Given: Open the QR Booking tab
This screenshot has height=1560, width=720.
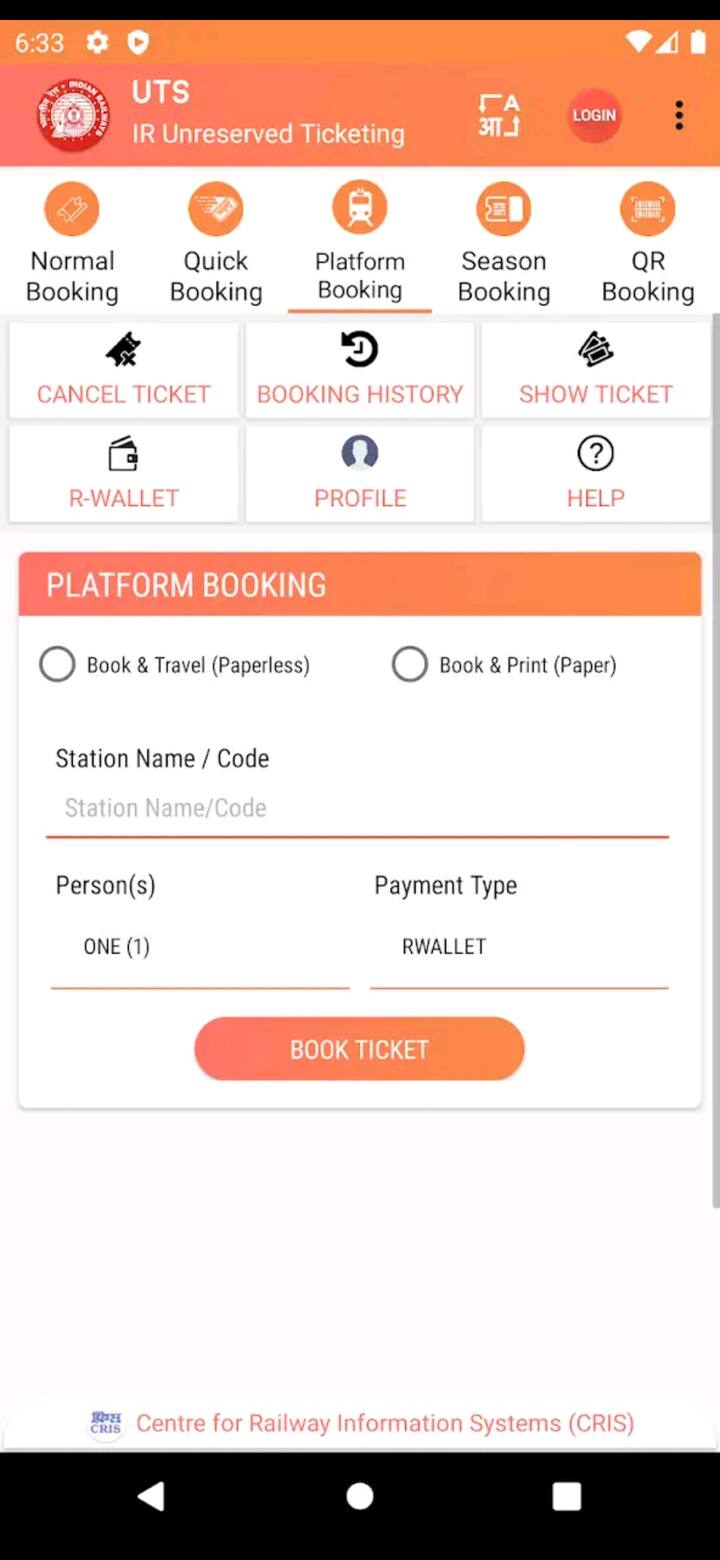Looking at the screenshot, I should (648, 243).
